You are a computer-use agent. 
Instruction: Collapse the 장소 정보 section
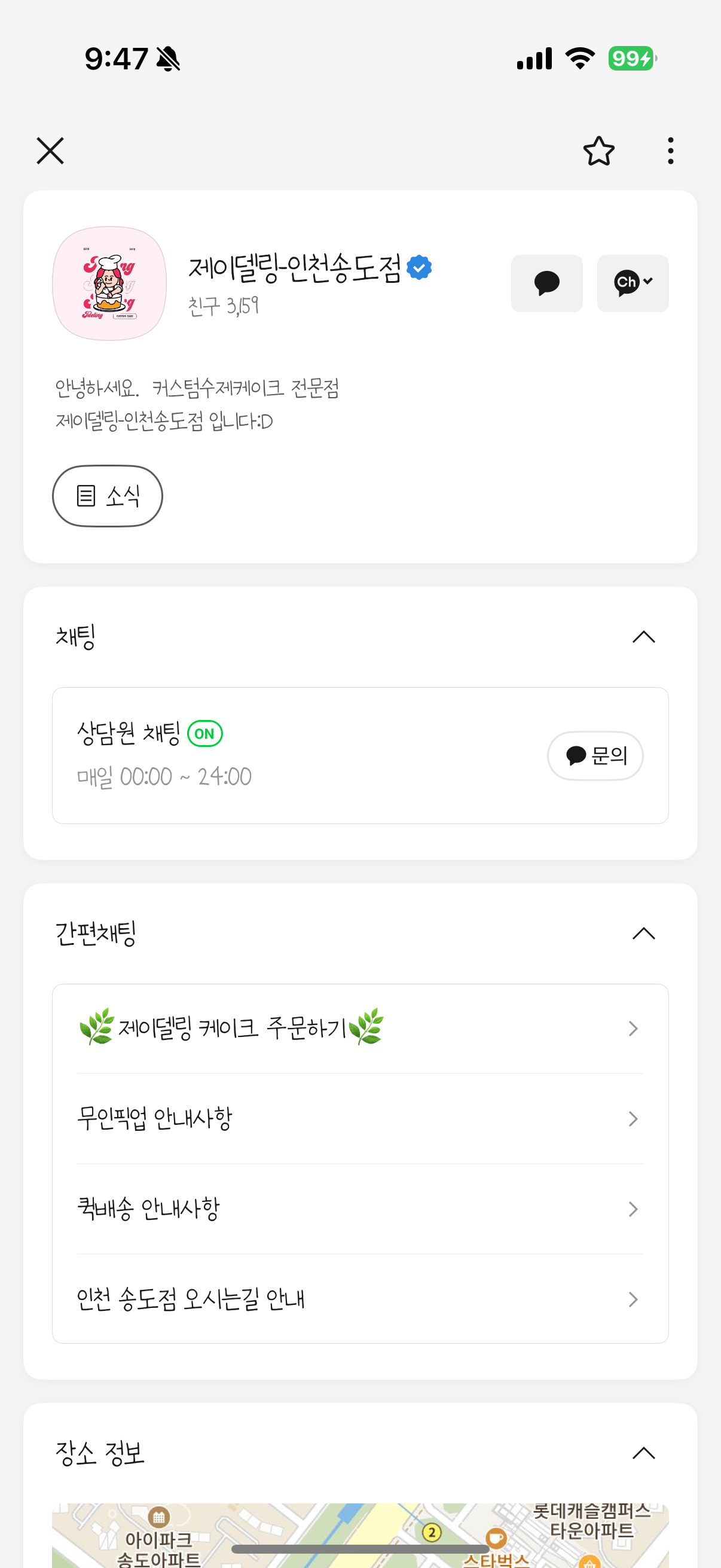643,1453
